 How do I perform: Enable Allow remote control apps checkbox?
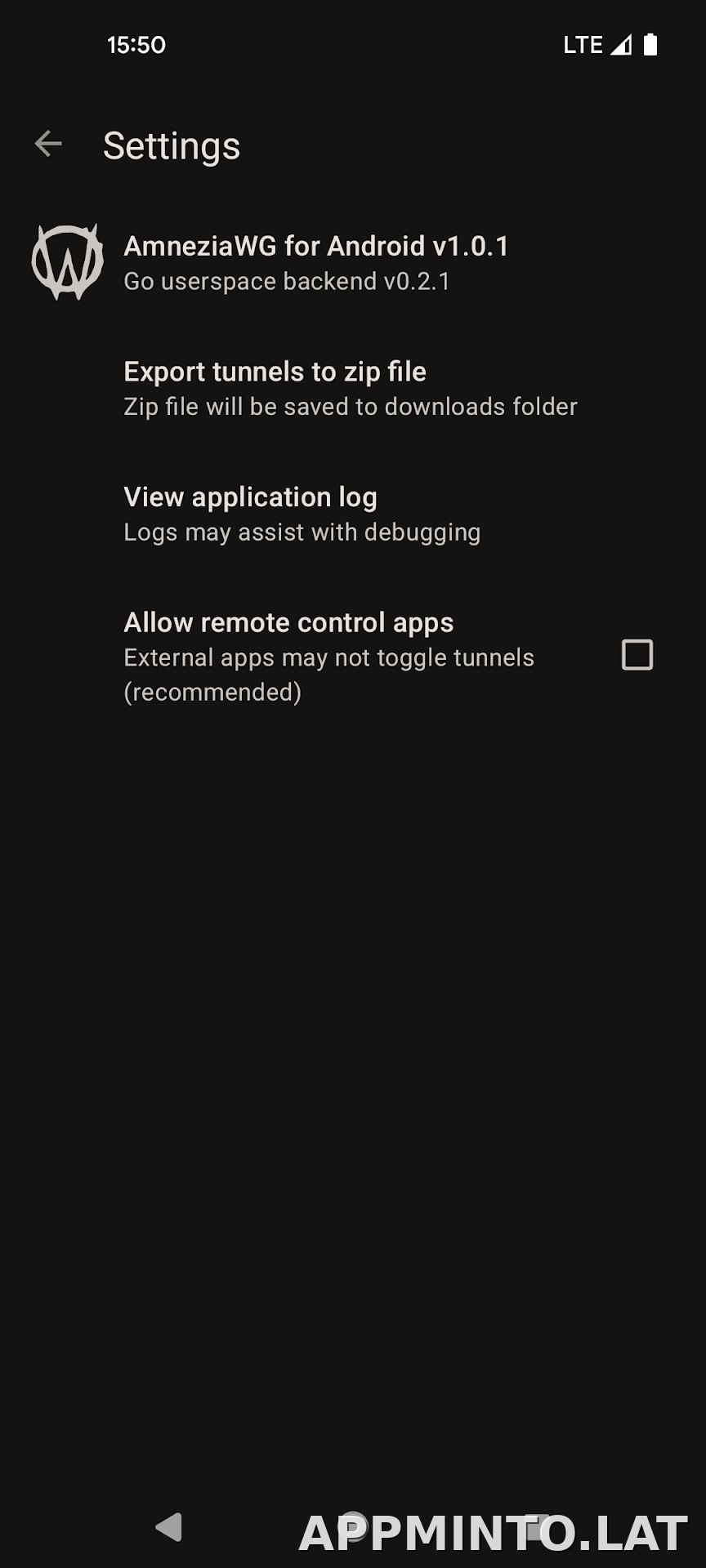point(637,655)
